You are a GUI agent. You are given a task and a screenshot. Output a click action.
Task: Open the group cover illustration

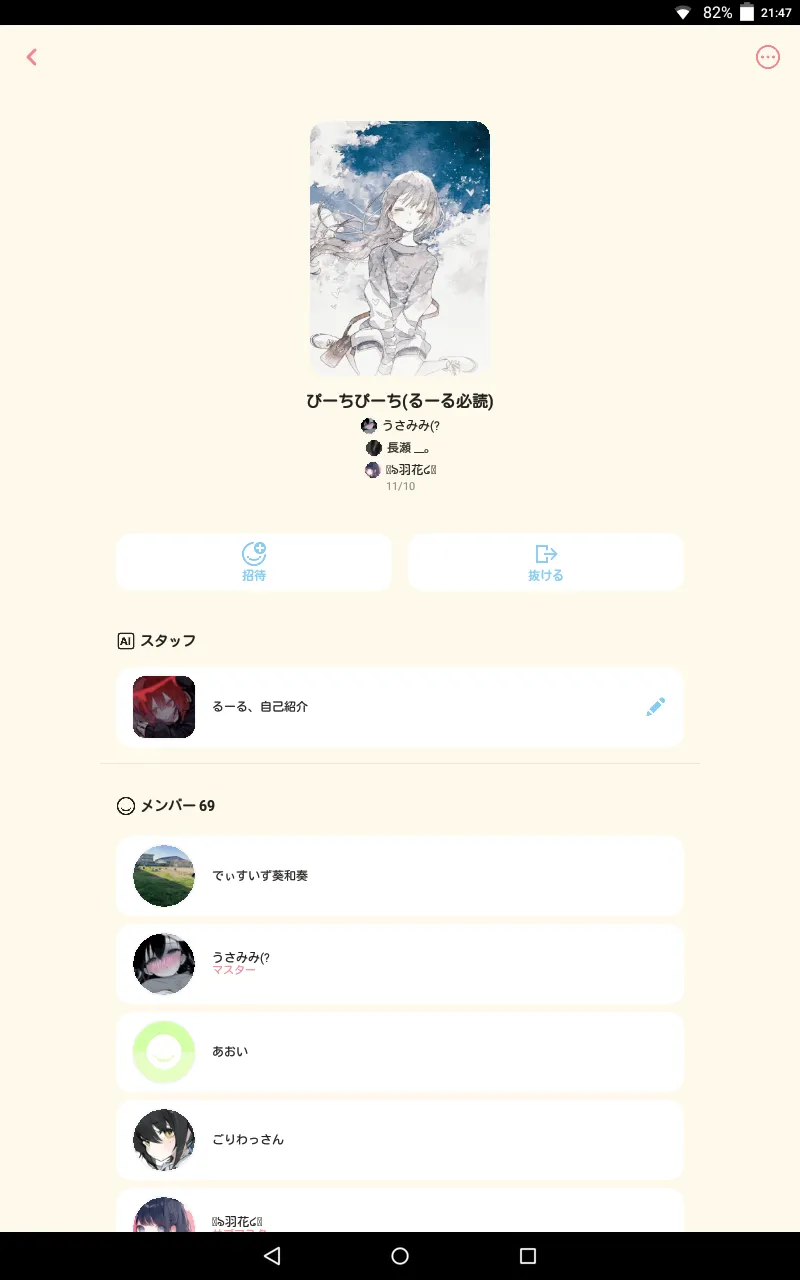400,249
